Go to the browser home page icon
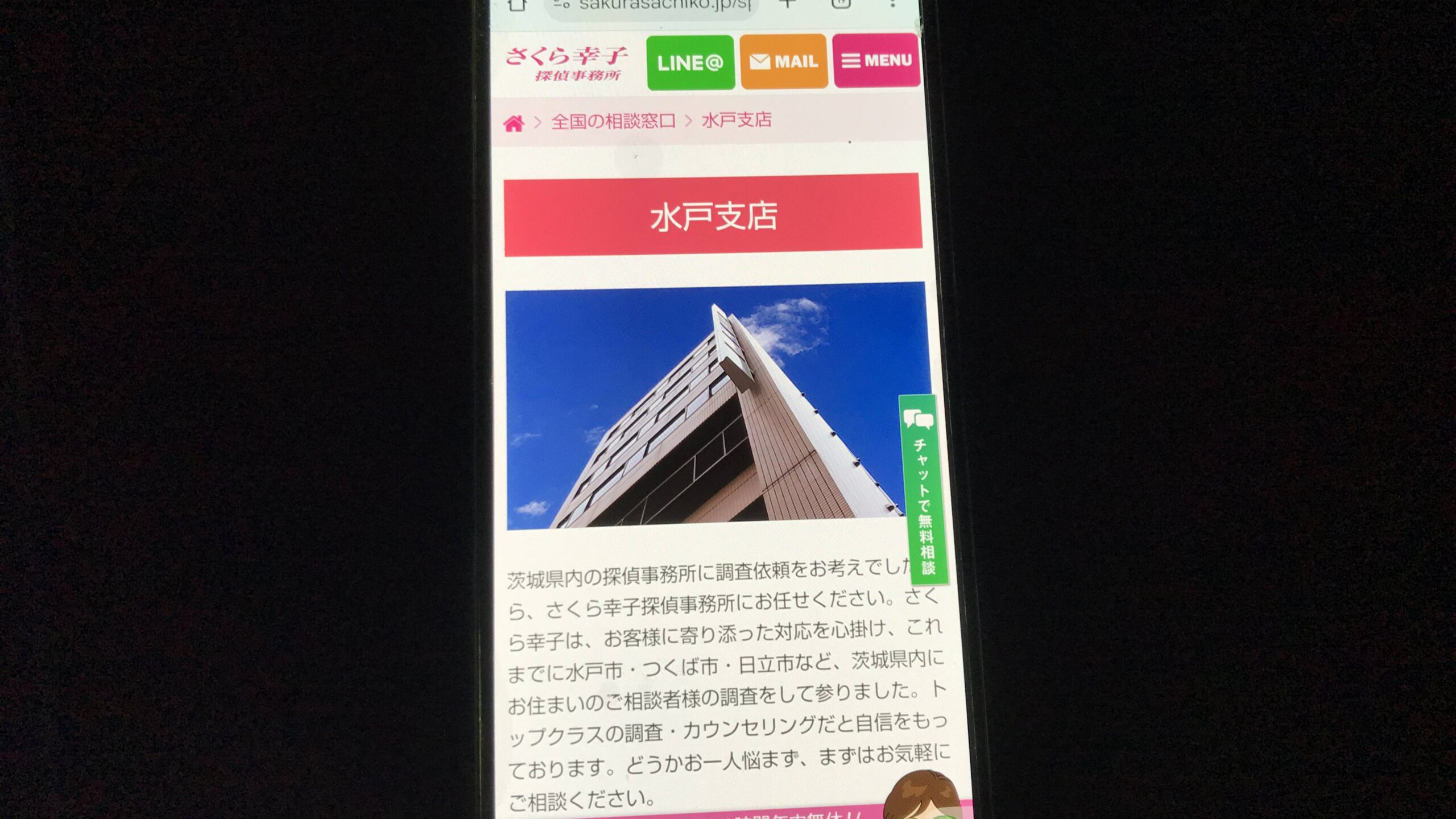Screen dimensions: 1456x819 coord(517,6)
